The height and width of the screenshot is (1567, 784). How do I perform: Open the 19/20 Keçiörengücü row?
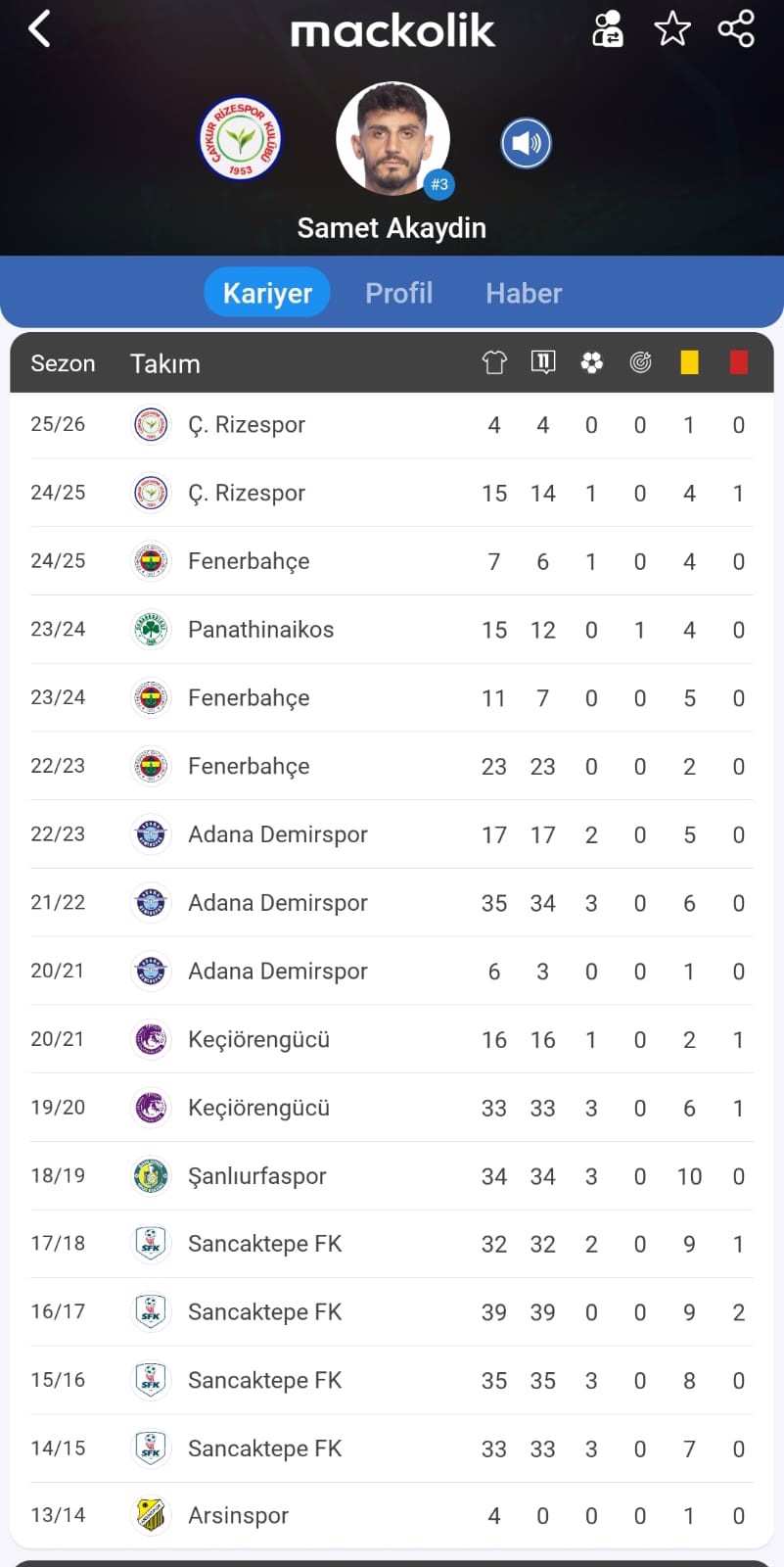392,1108
